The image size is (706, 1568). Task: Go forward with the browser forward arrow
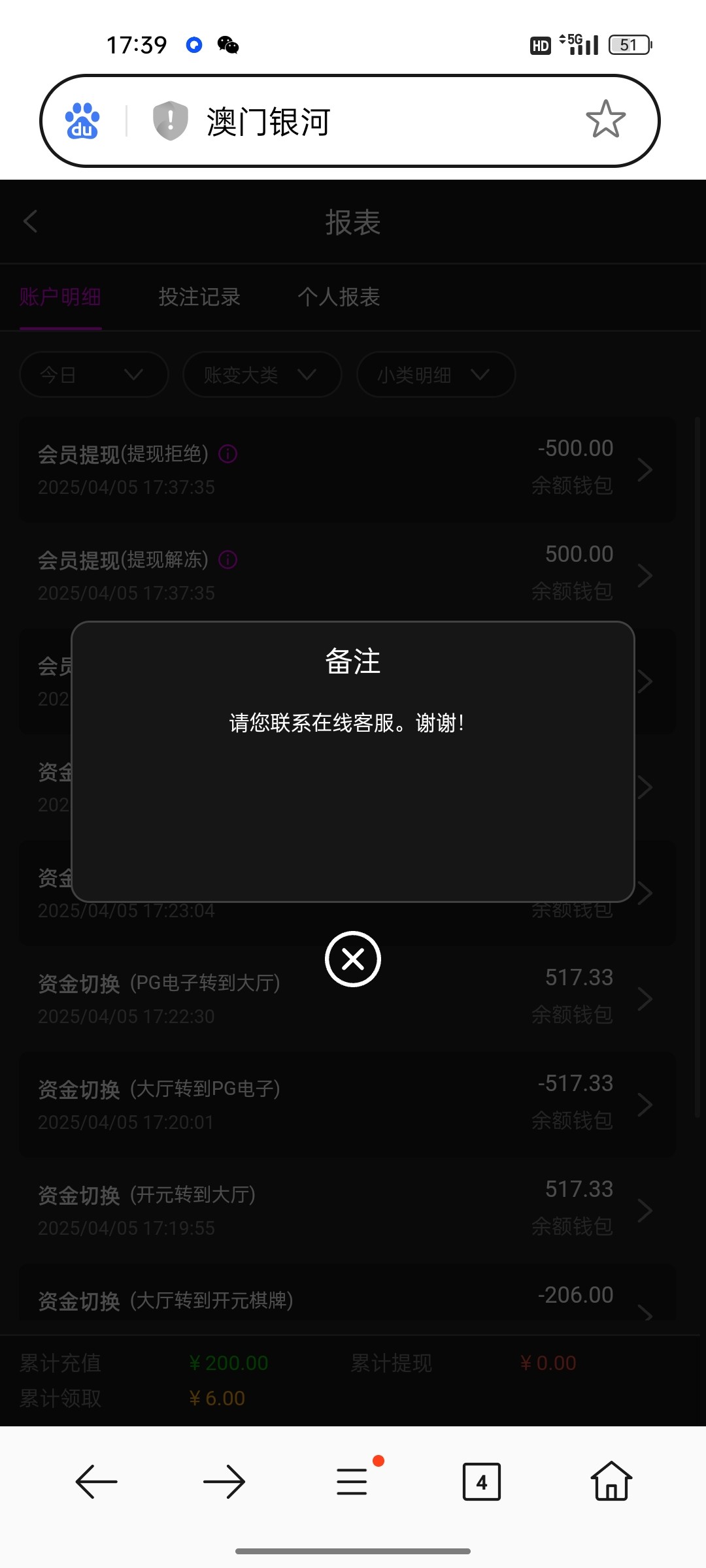pyautogui.click(x=224, y=1482)
